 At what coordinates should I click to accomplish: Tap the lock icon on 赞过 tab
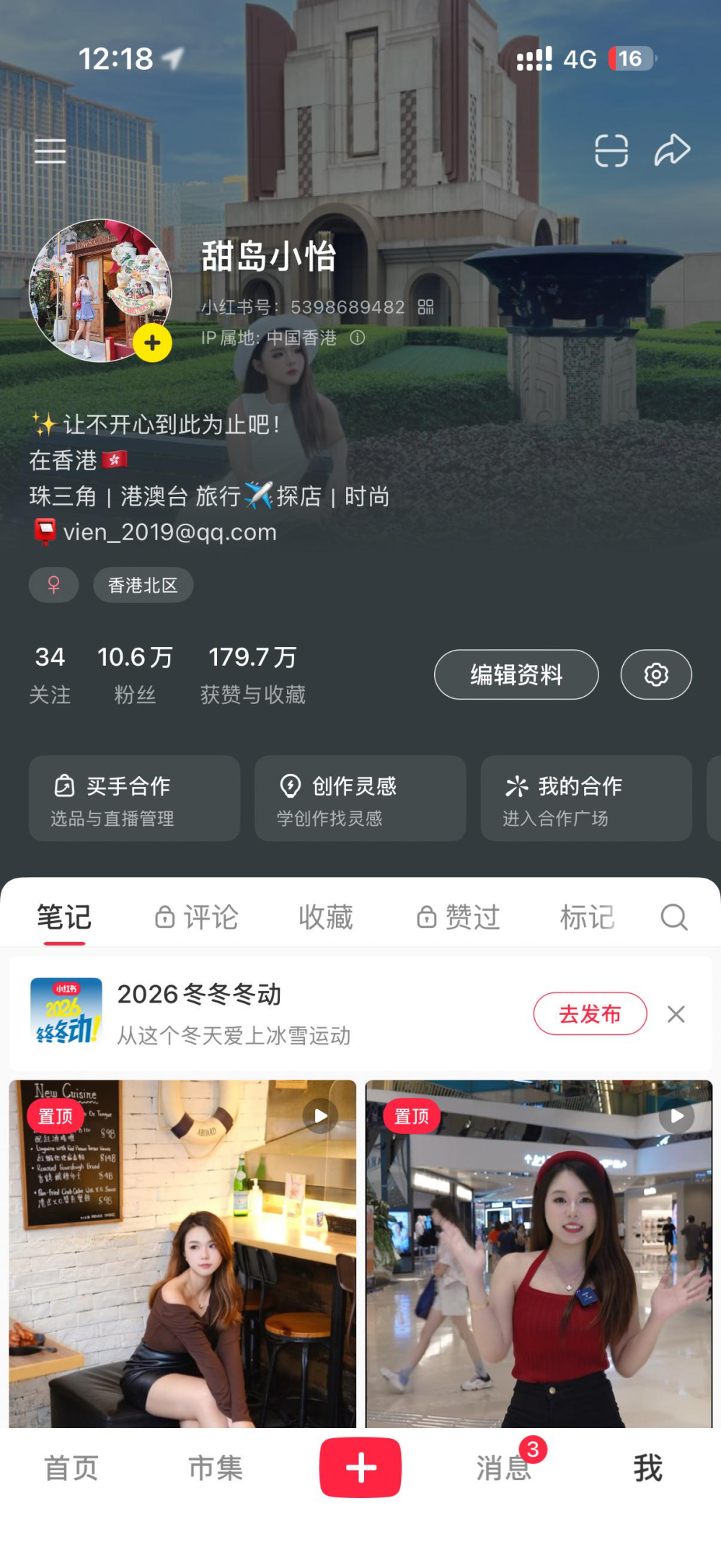(425, 917)
